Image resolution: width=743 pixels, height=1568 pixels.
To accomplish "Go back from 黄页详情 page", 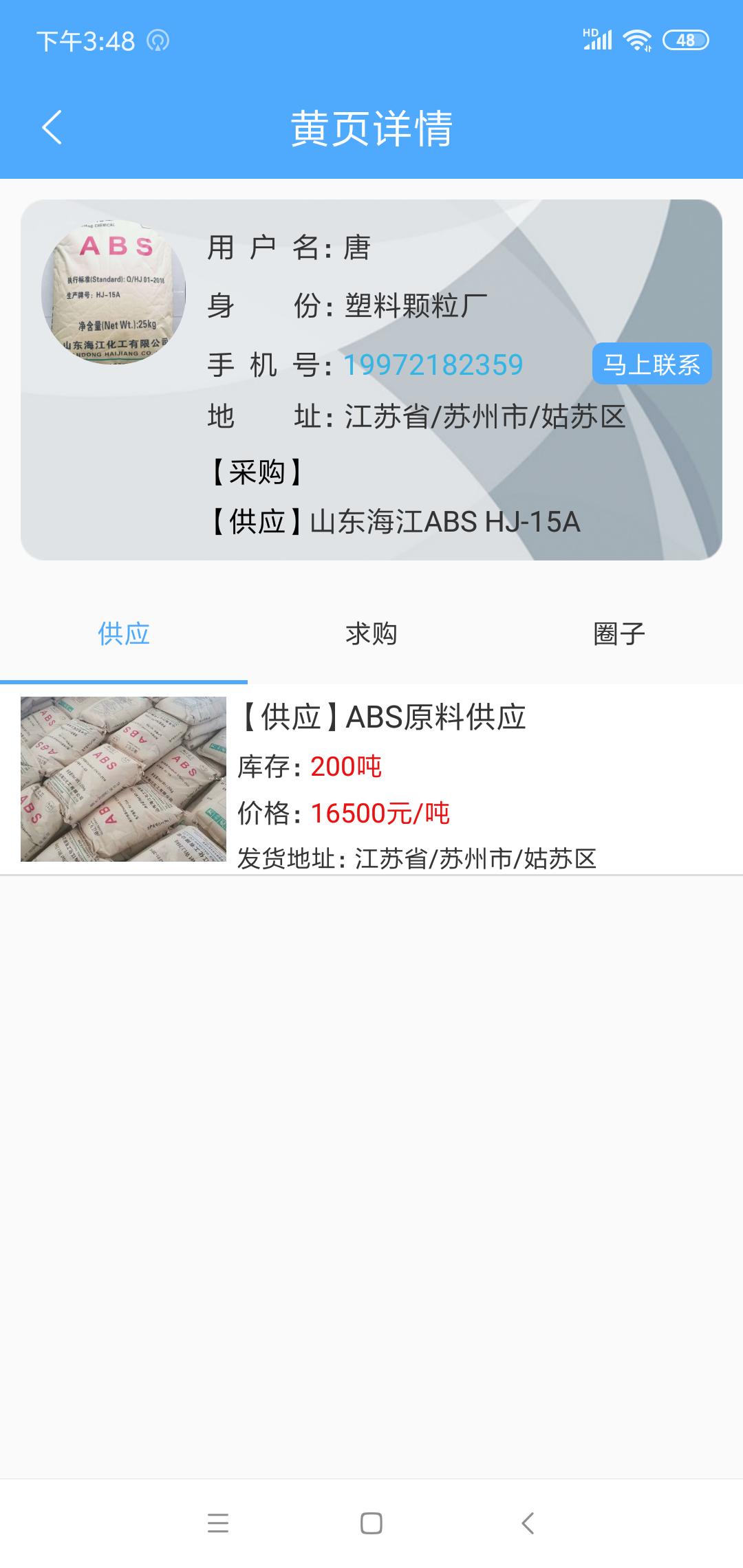I will click(52, 127).
